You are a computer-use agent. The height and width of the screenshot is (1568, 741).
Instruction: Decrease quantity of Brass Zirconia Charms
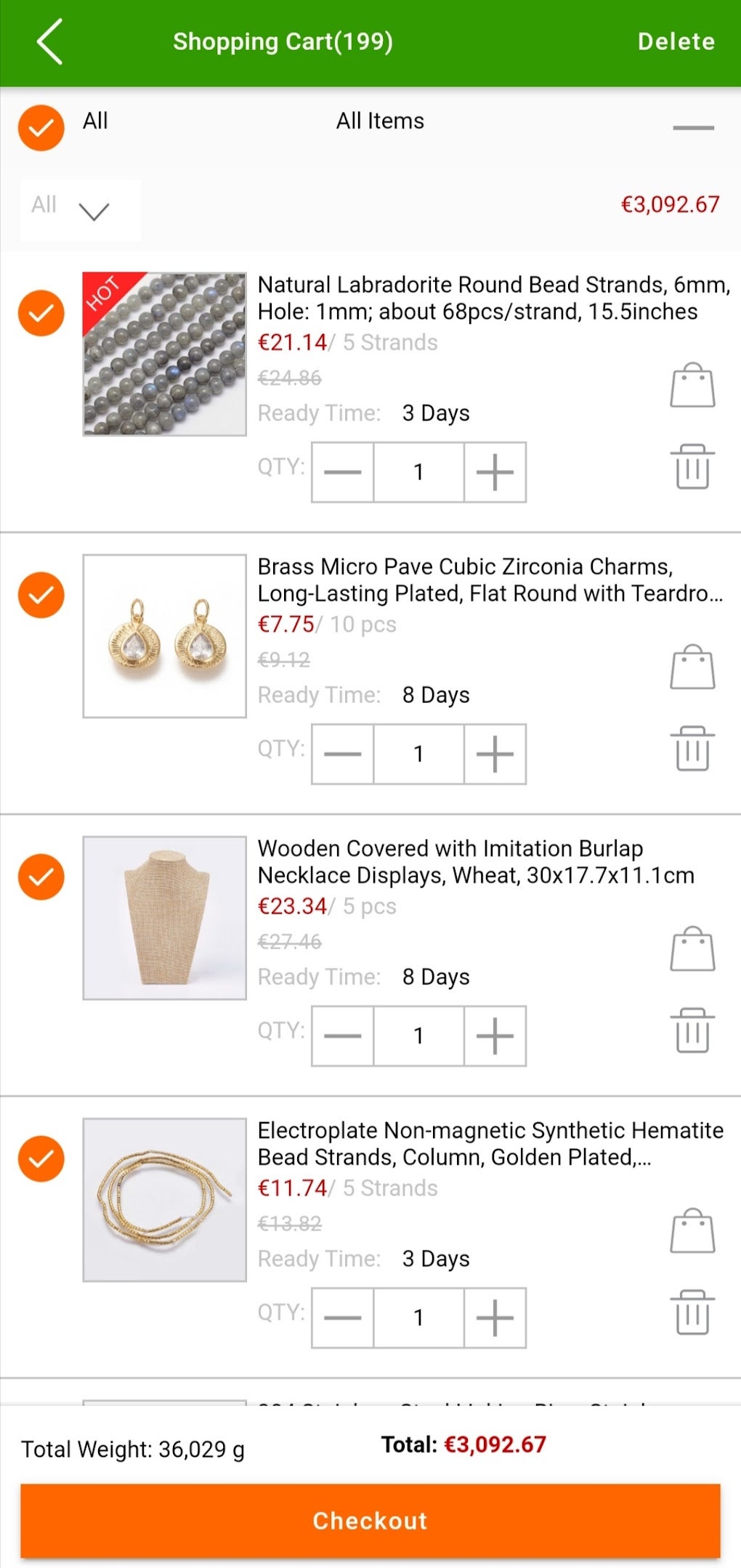click(343, 754)
